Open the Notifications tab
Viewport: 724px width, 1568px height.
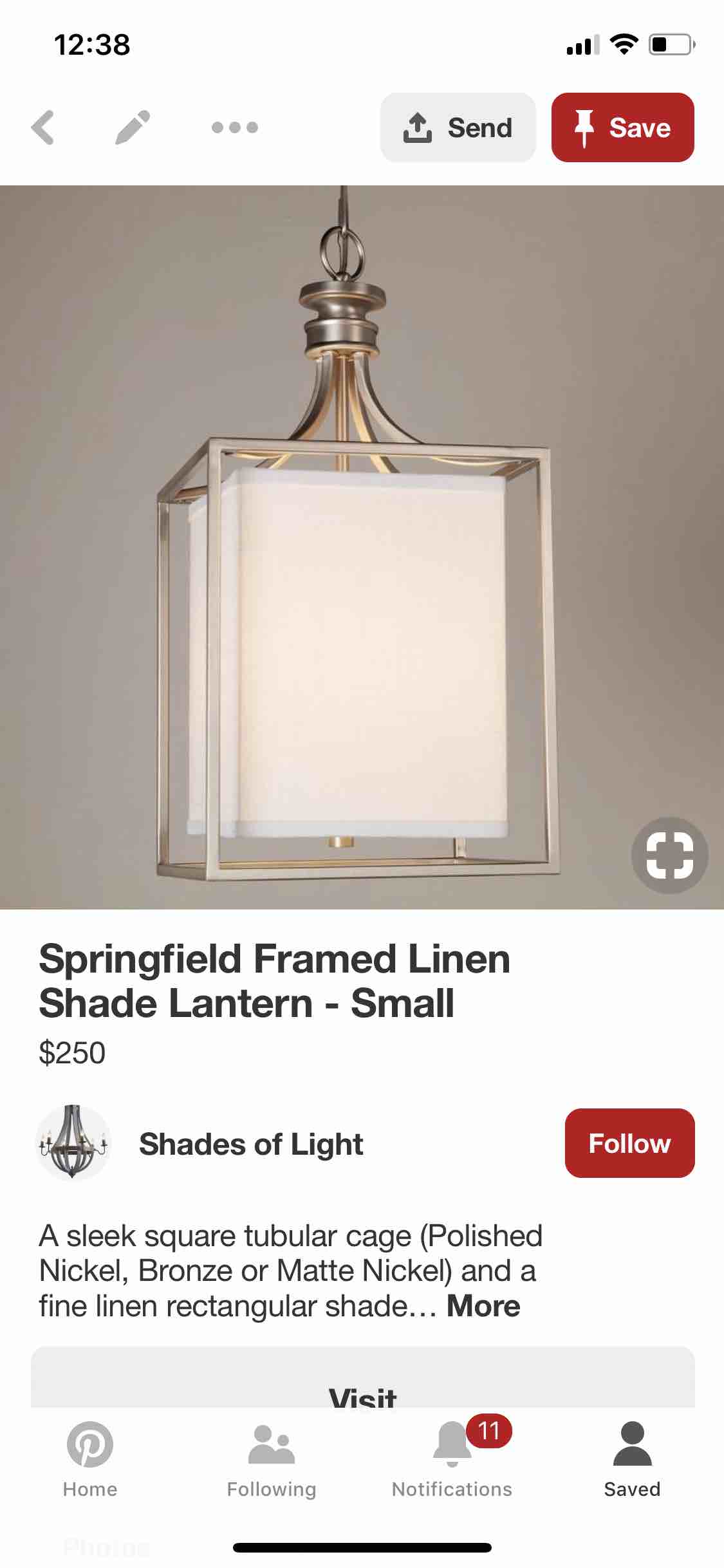[x=452, y=1456]
